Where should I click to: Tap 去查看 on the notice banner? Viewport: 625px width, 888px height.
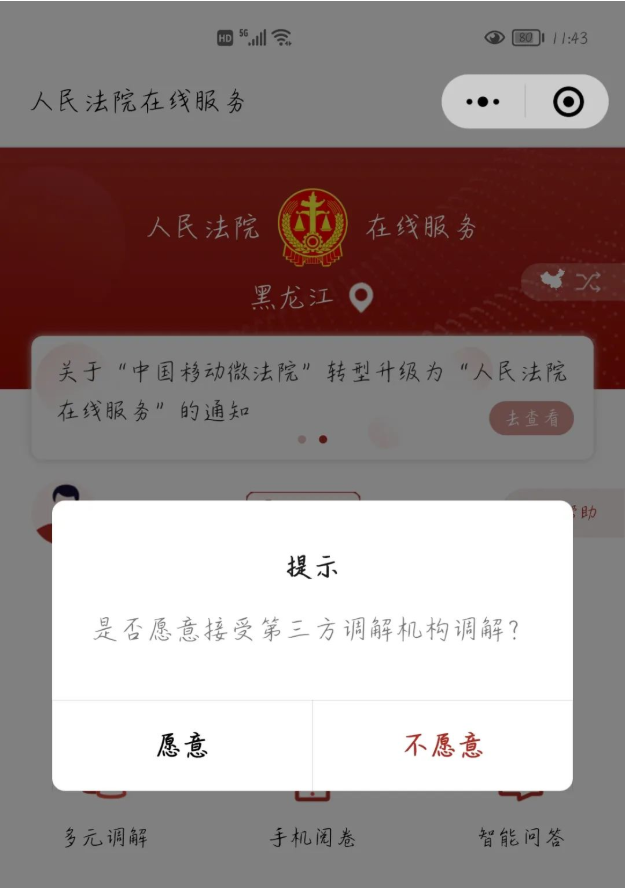(531, 419)
